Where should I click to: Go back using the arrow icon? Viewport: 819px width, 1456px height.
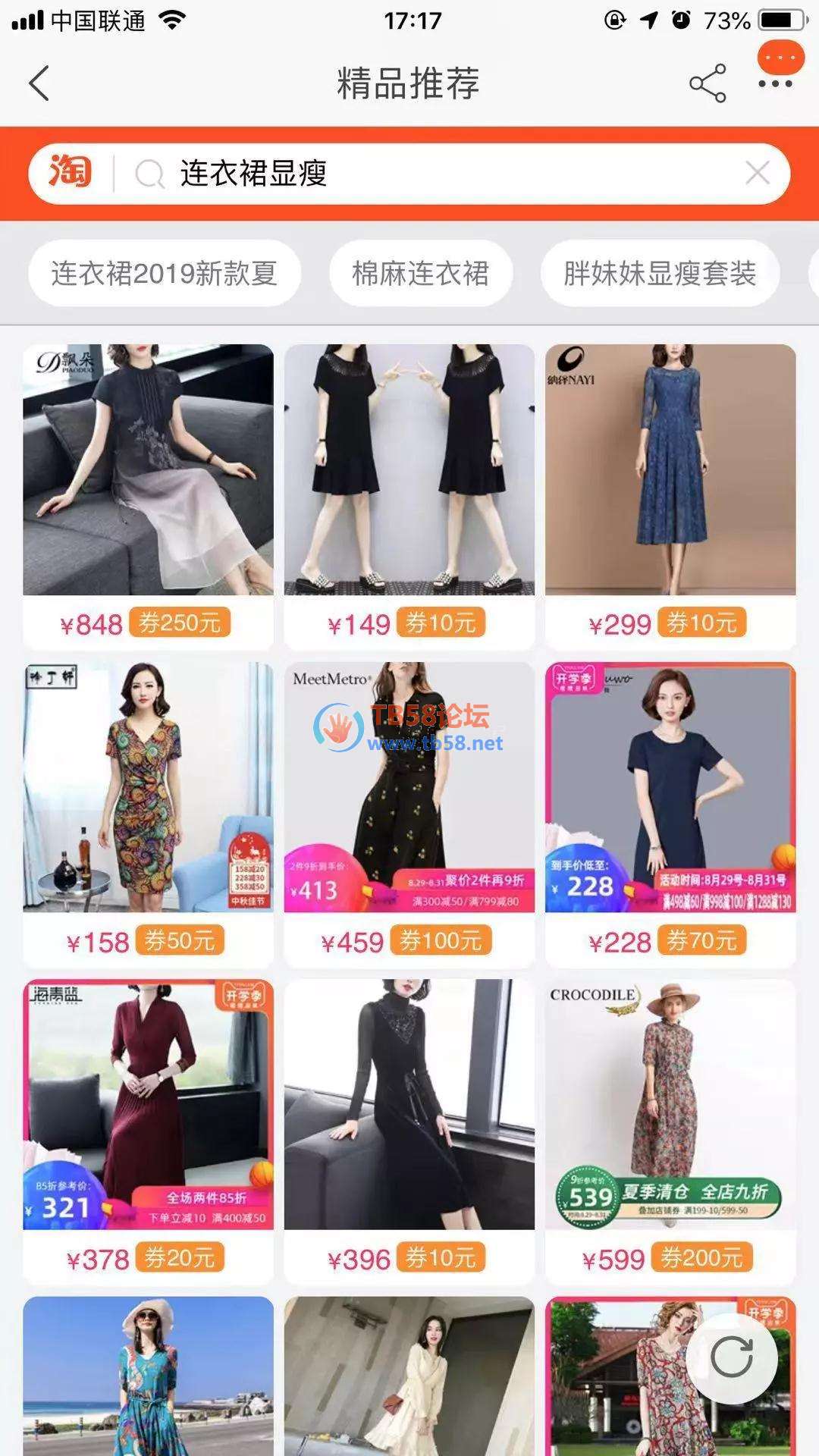coord(39,83)
